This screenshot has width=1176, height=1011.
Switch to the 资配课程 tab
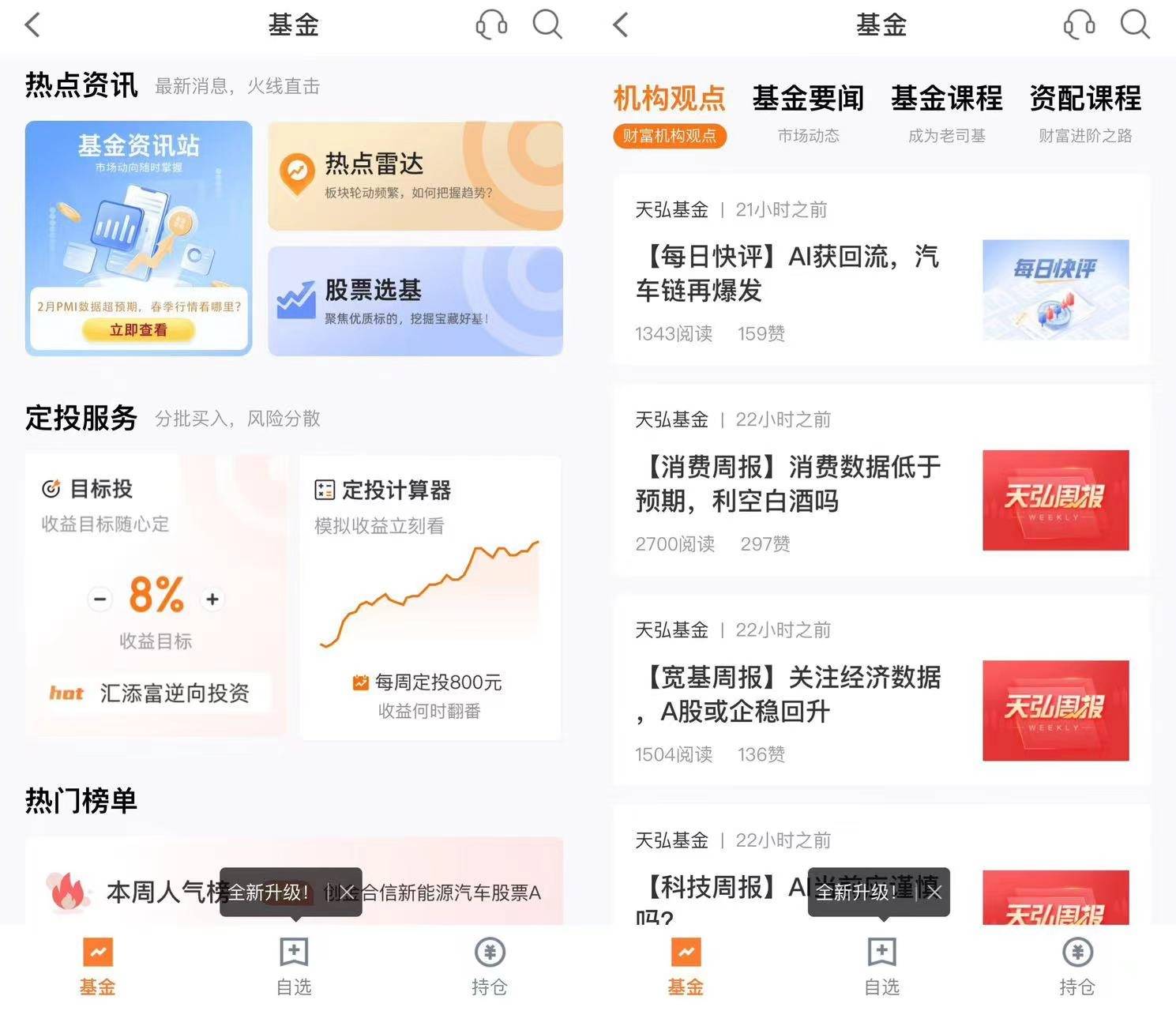click(1084, 99)
